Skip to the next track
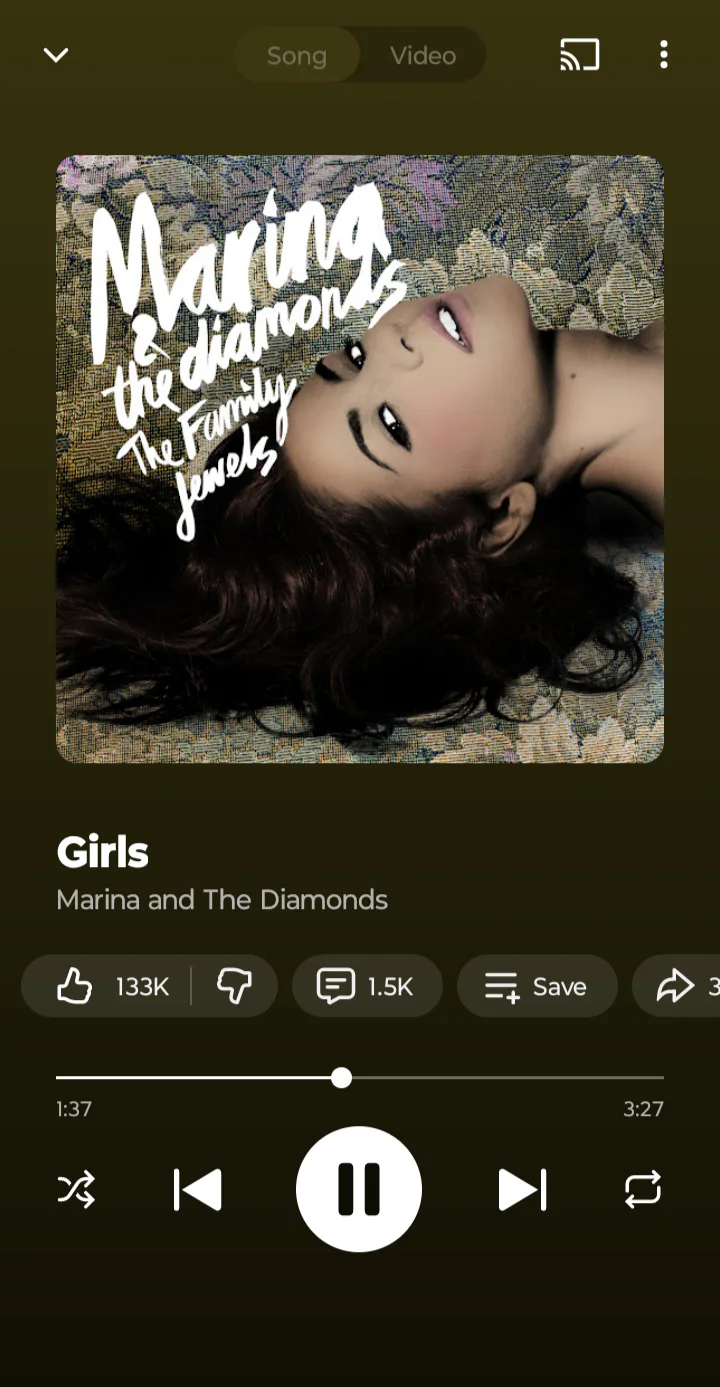Viewport: 720px width, 1387px height. [x=522, y=1190]
